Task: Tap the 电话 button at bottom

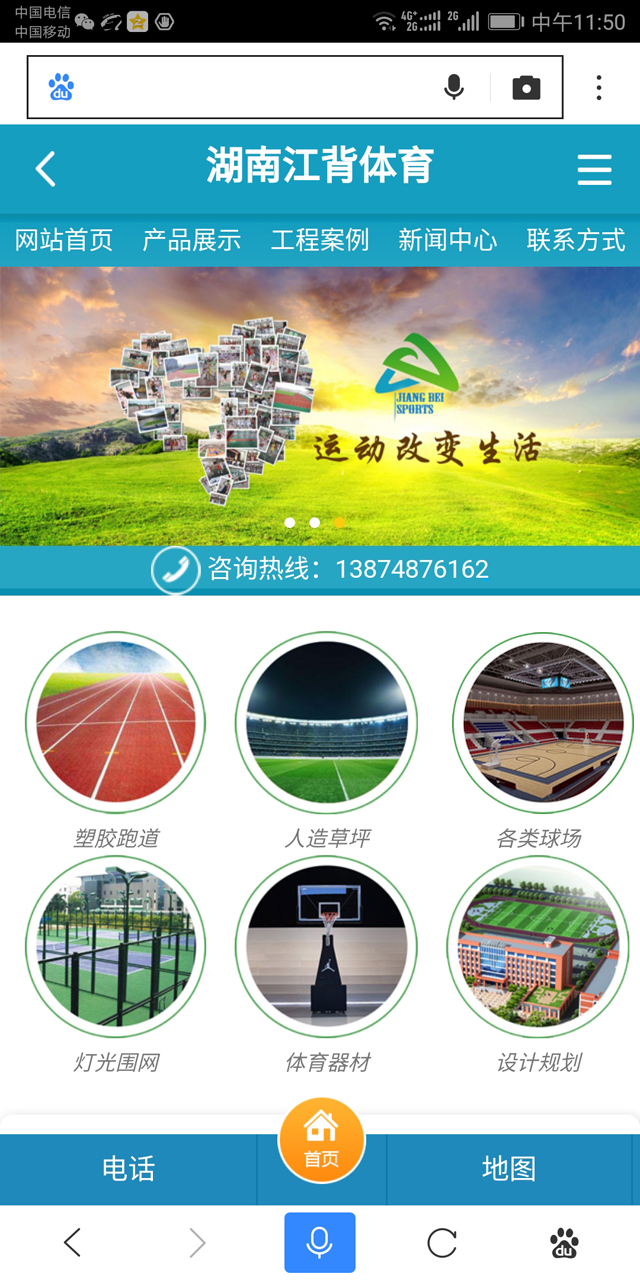Action: pyautogui.click(x=128, y=1169)
